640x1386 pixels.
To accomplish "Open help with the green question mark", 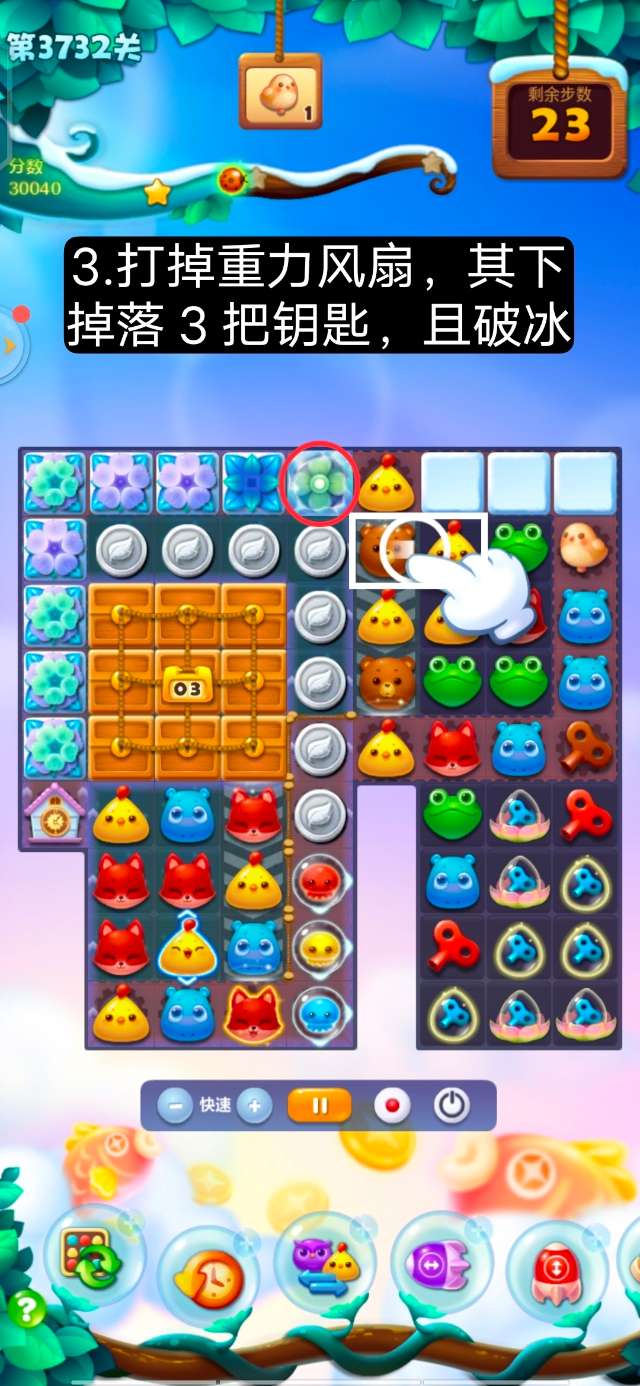I will pos(27,1309).
